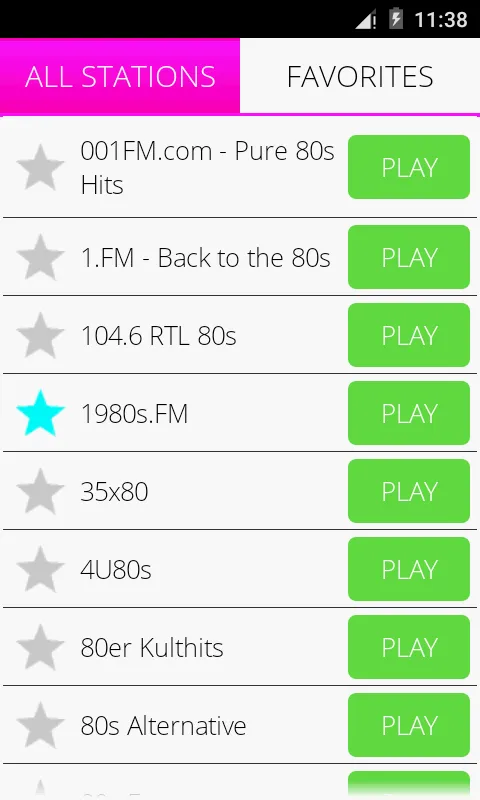Play the 35x80 station

(x=409, y=491)
